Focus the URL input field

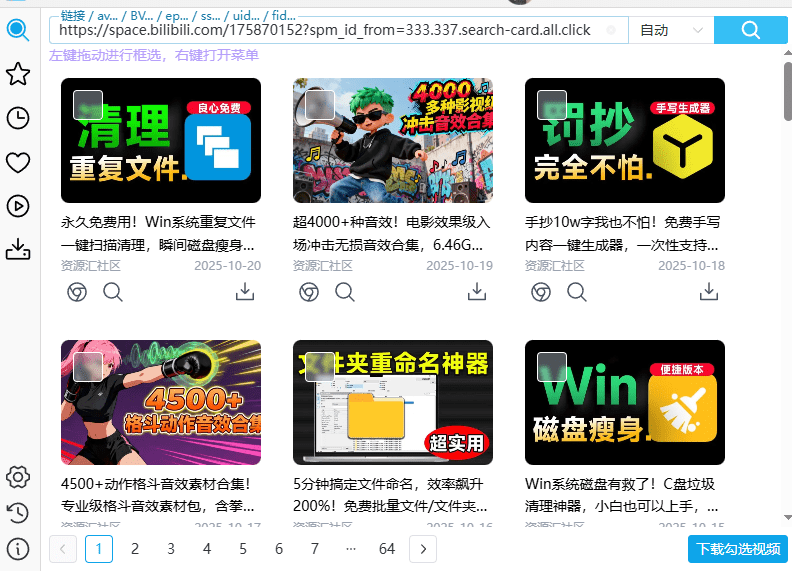click(330, 31)
